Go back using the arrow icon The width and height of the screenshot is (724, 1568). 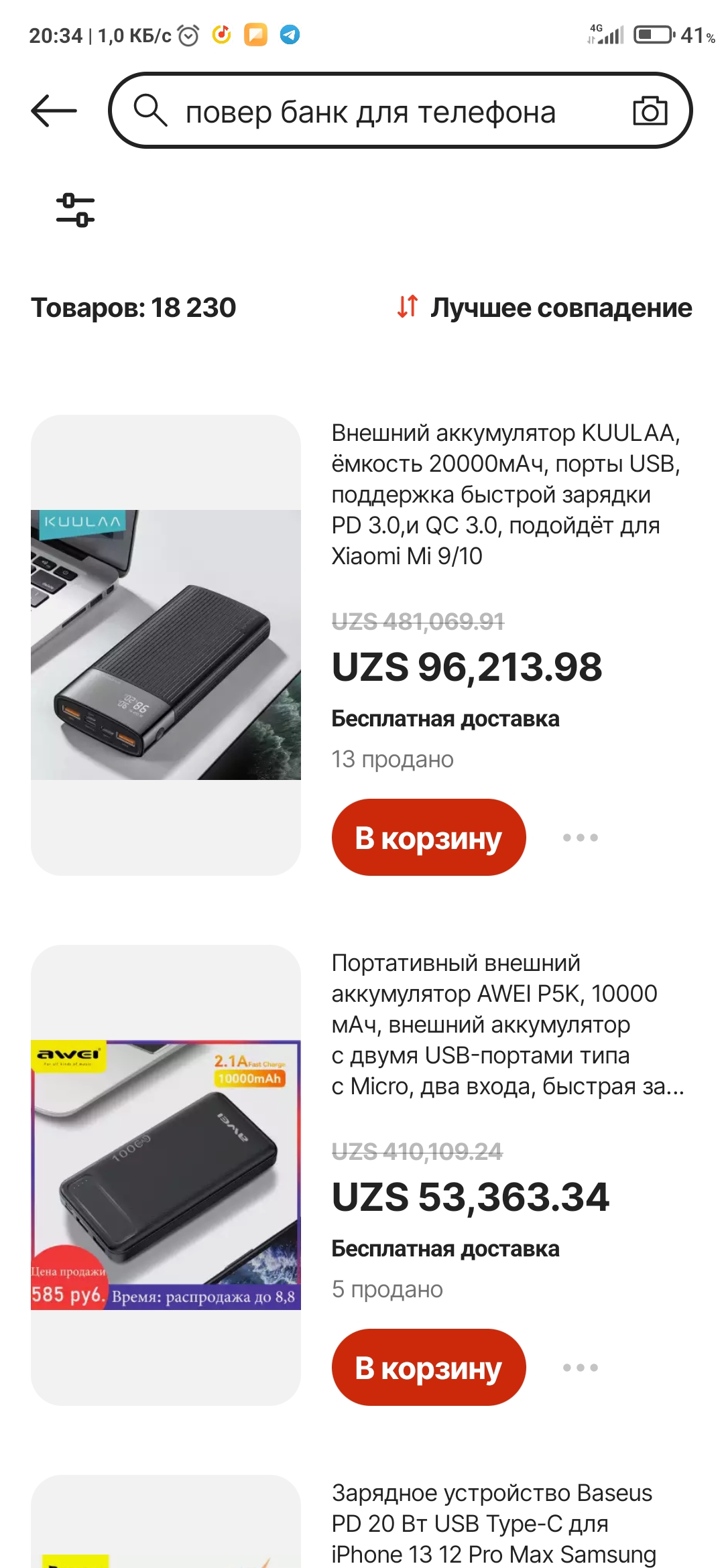[x=54, y=111]
